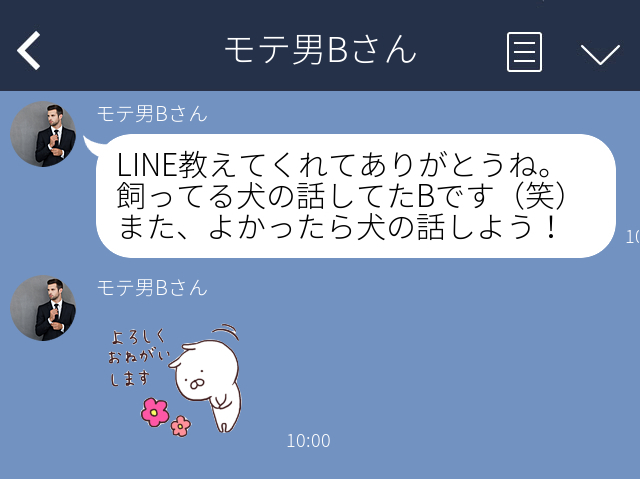Open the profile photo beside the cat sticker
640x479 pixels.
coord(43,308)
